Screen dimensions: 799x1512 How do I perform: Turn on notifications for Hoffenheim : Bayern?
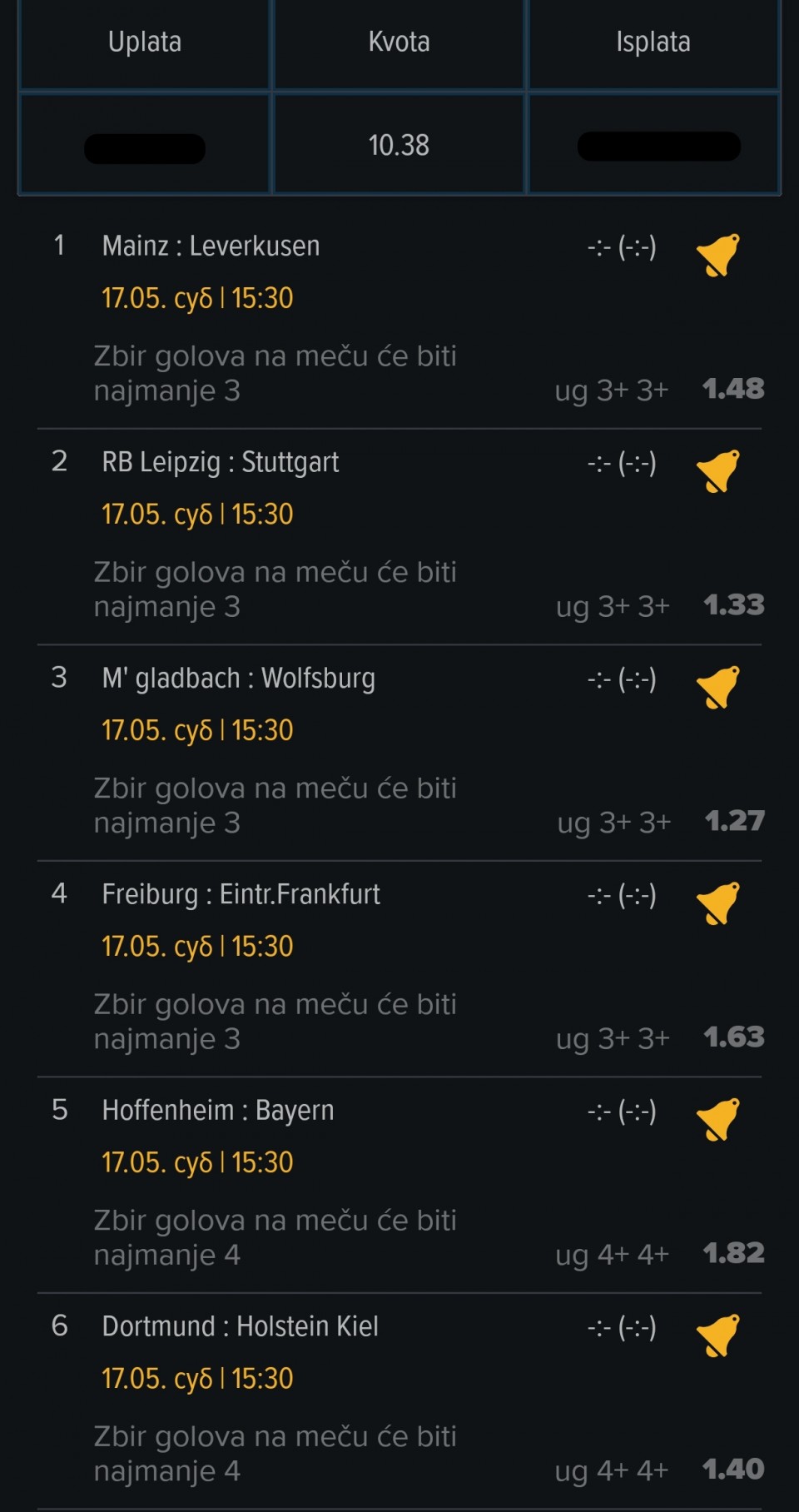pyautogui.click(x=717, y=1119)
